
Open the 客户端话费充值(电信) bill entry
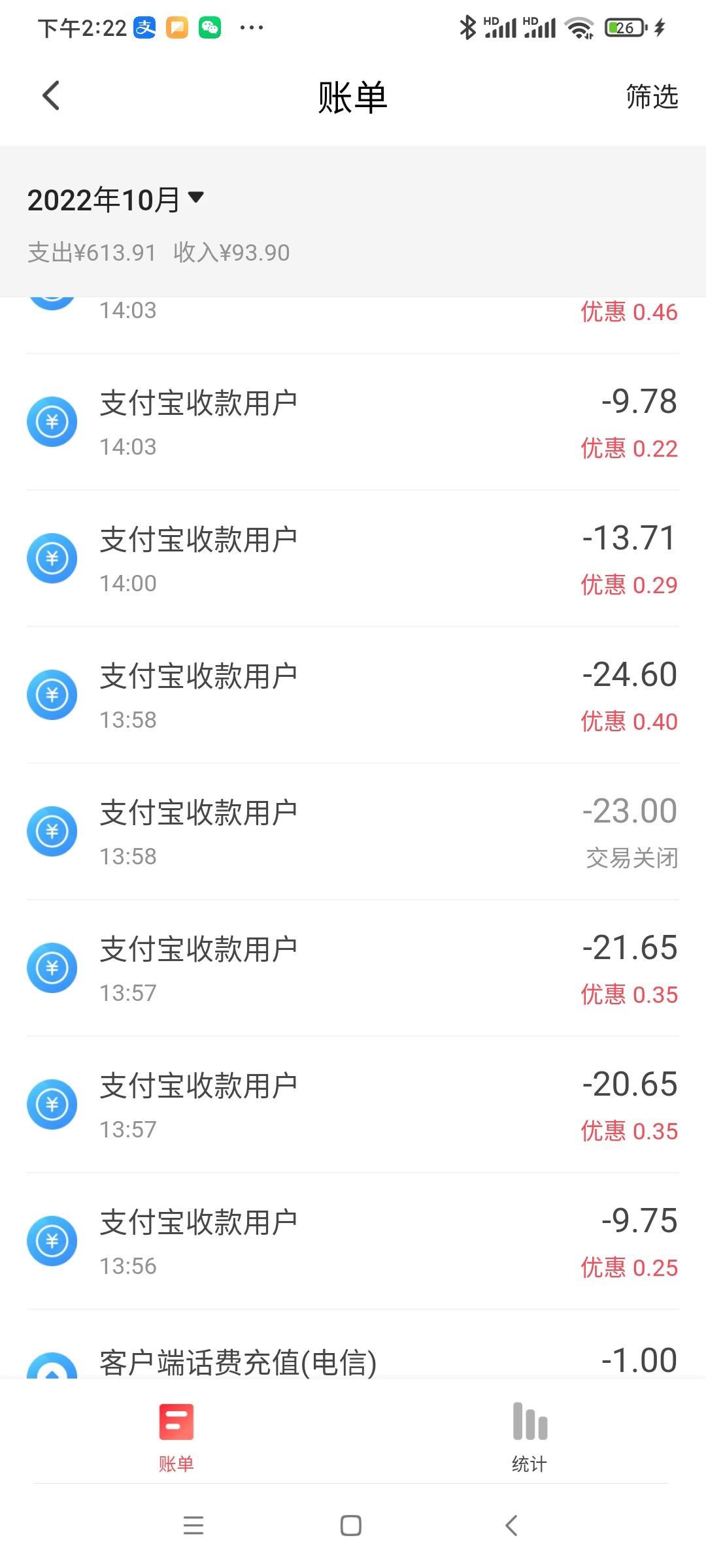(x=353, y=1346)
